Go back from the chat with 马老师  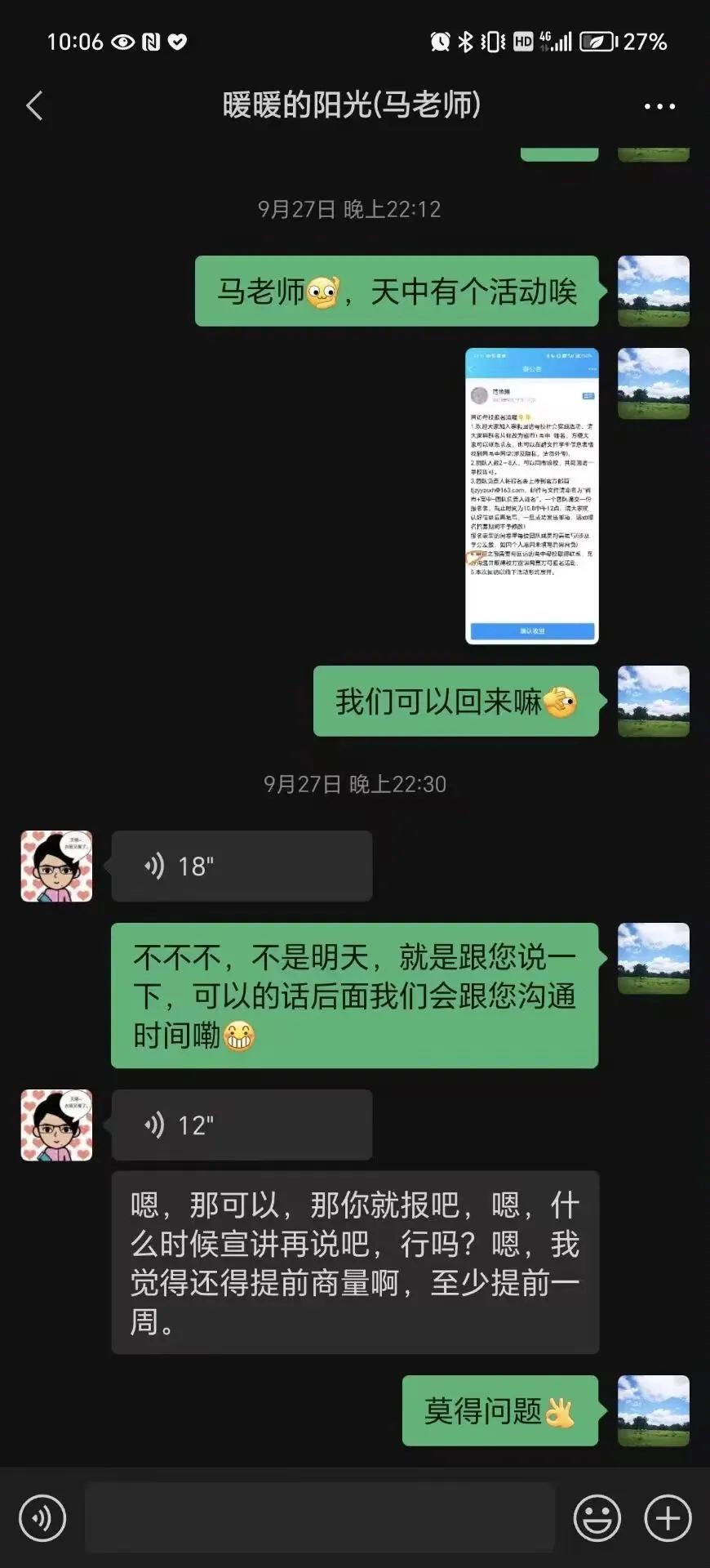(x=34, y=106)
